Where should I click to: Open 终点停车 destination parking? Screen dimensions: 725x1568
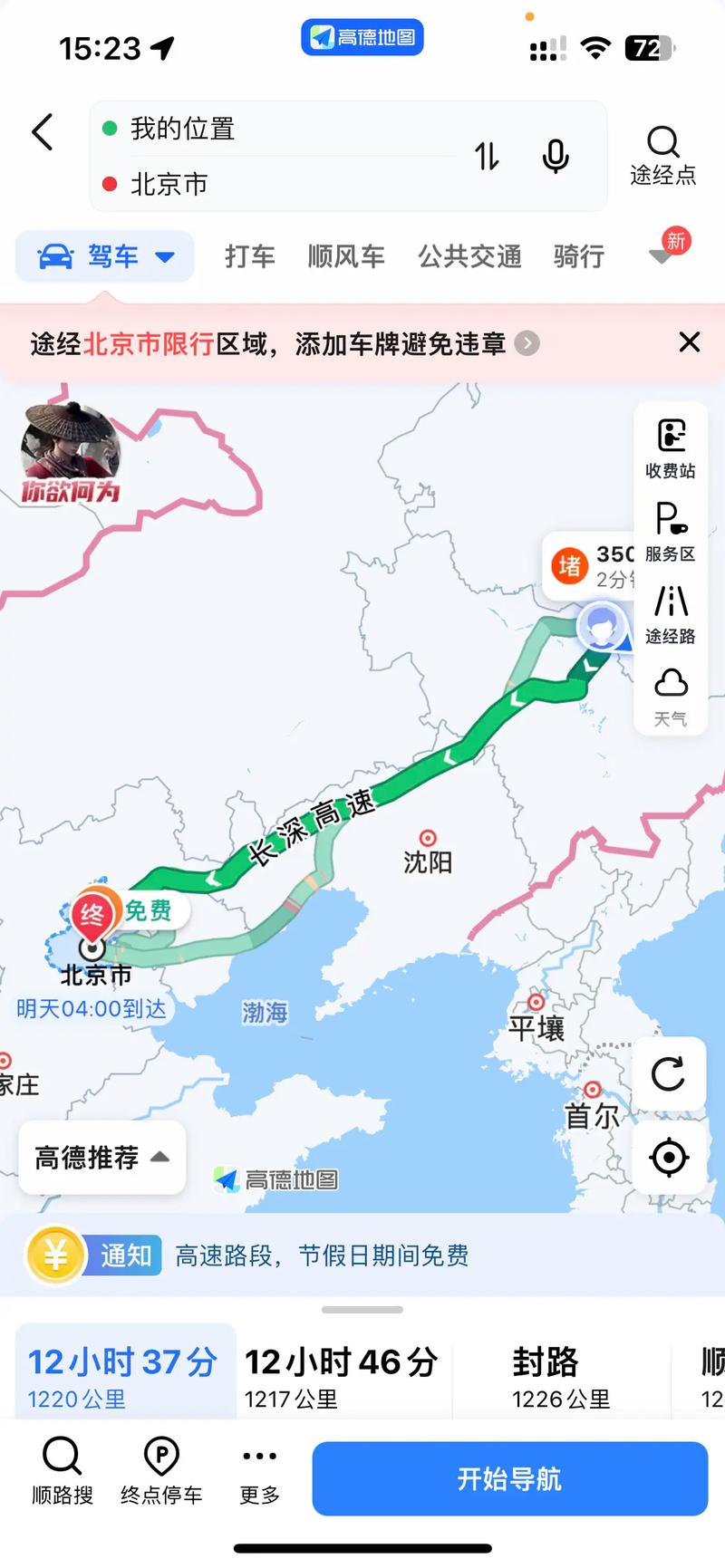161,1477
